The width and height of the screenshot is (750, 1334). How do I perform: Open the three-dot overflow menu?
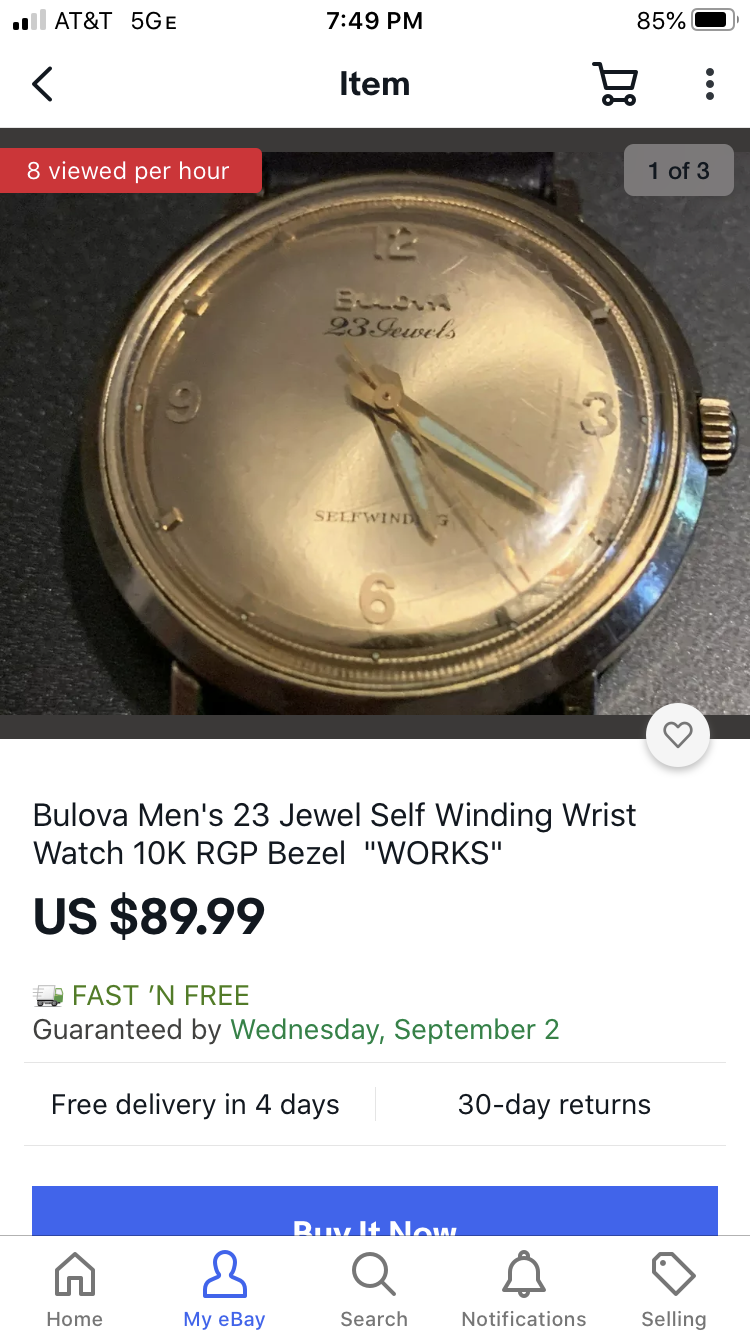click(x=709, y=84)
